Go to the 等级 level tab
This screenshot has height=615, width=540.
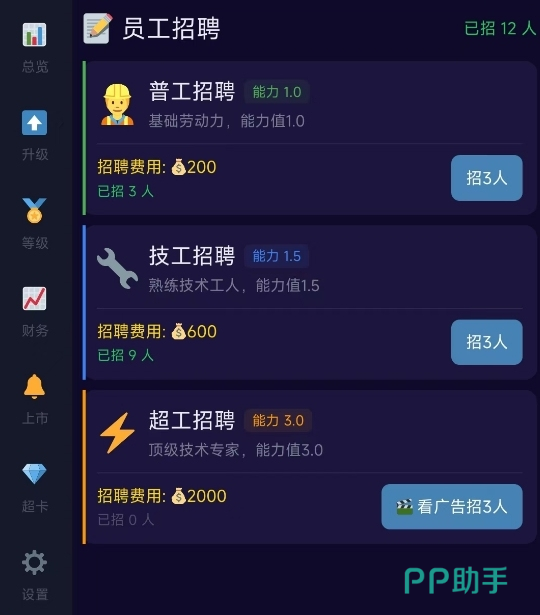(x=35, y=224)
